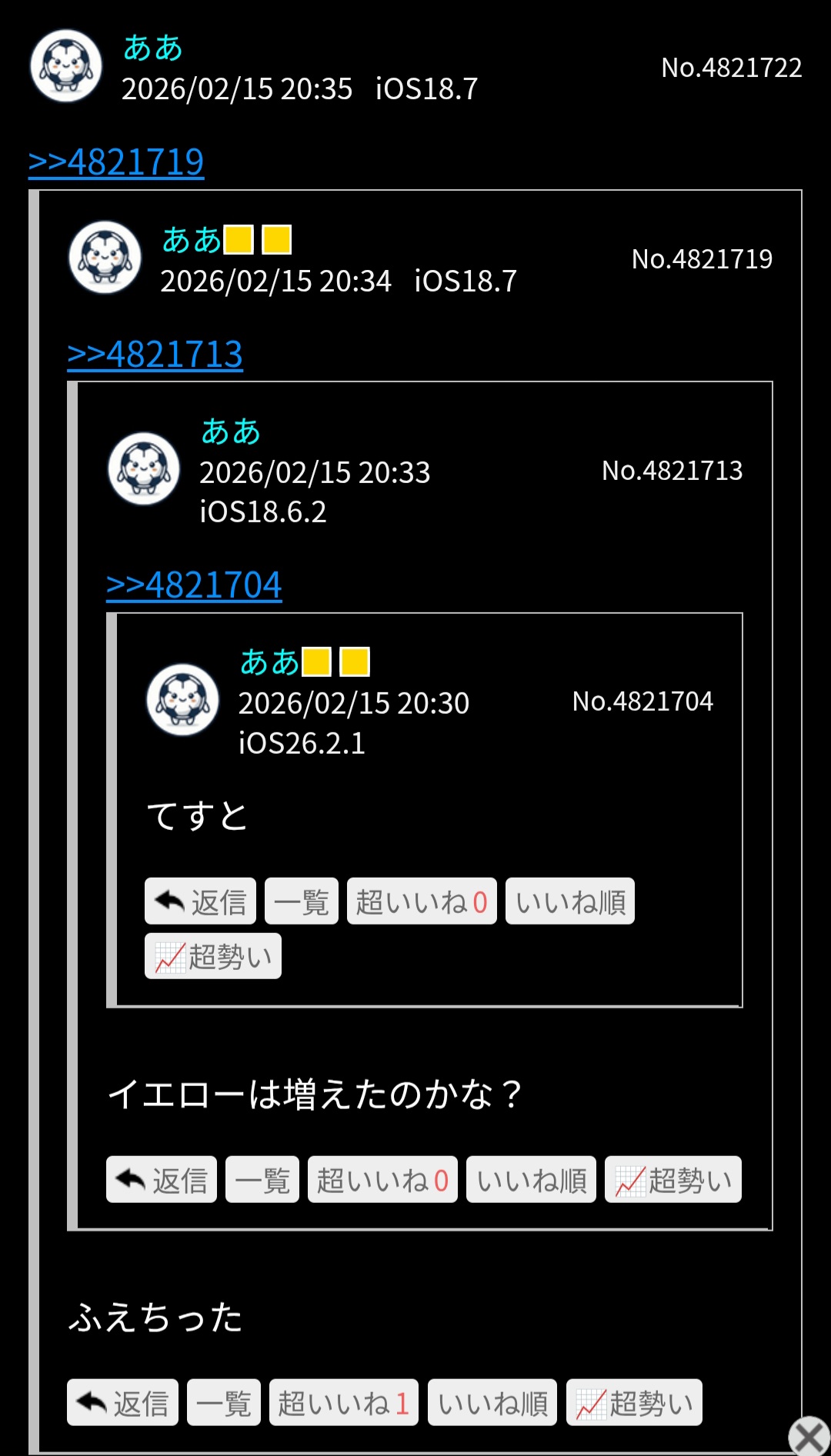The image size is (831, 1456).
Task: Follow the >>4821713 quote link
Action: (x=155, y=355)
